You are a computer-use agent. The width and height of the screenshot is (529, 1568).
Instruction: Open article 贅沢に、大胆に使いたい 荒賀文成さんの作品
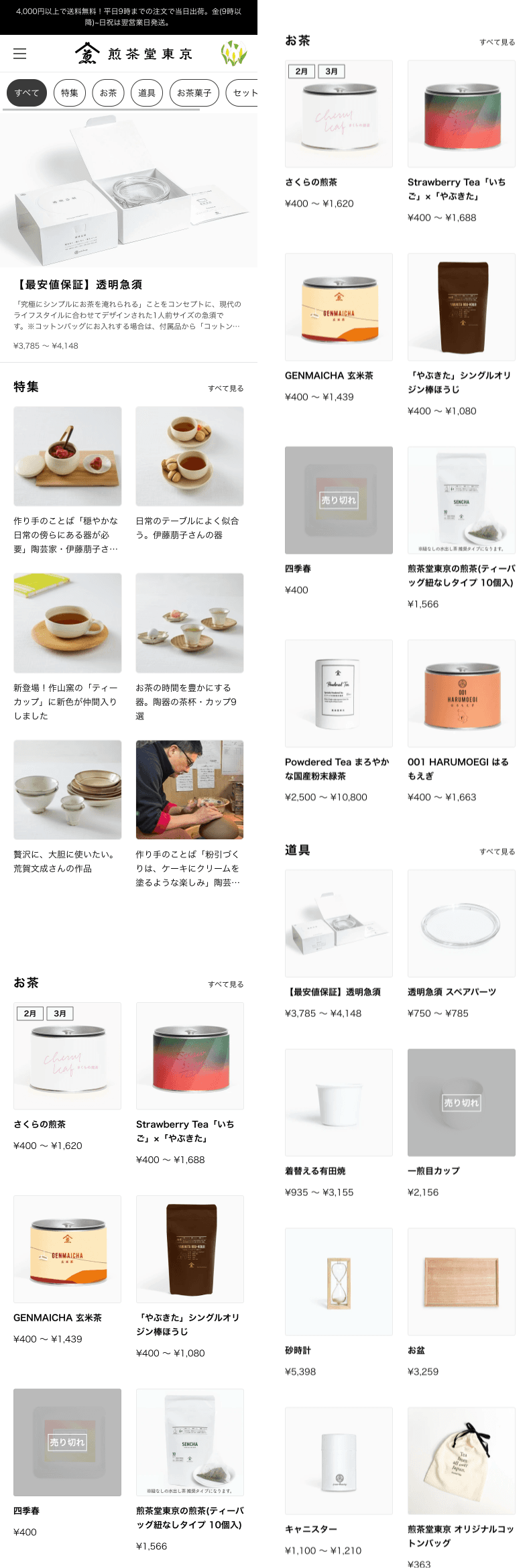point(68,790)
